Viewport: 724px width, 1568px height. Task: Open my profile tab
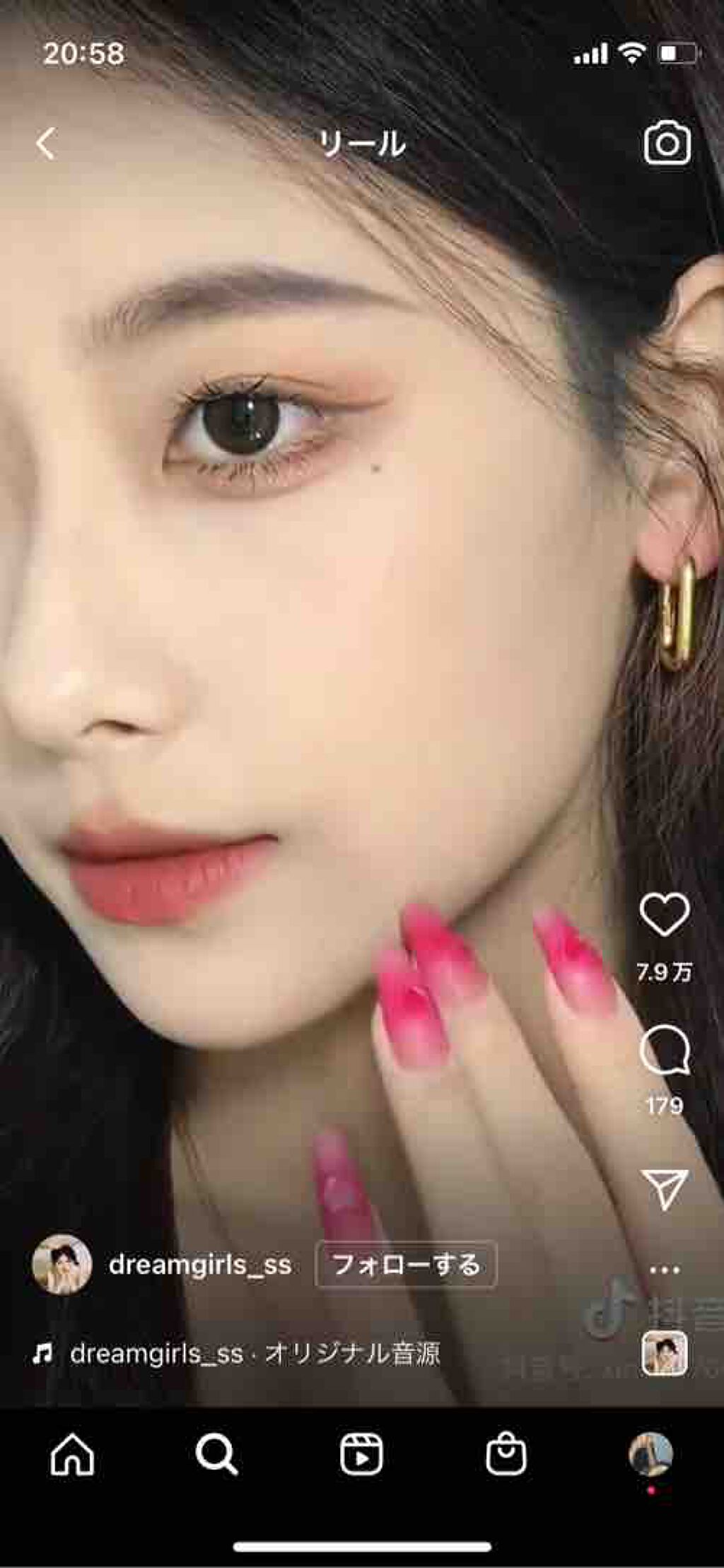pyautogui.click(x=650, y=1456)
